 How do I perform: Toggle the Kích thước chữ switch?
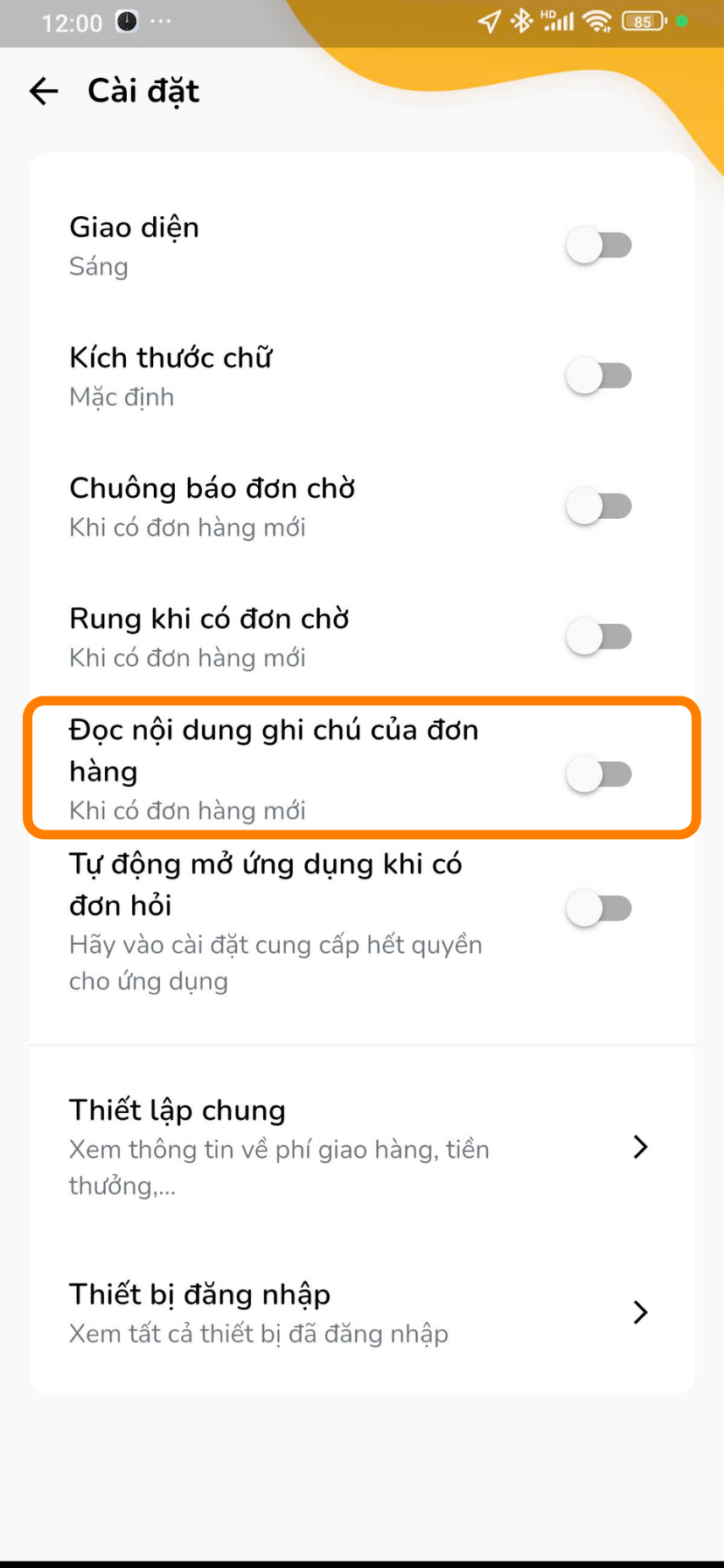[599, 376]
